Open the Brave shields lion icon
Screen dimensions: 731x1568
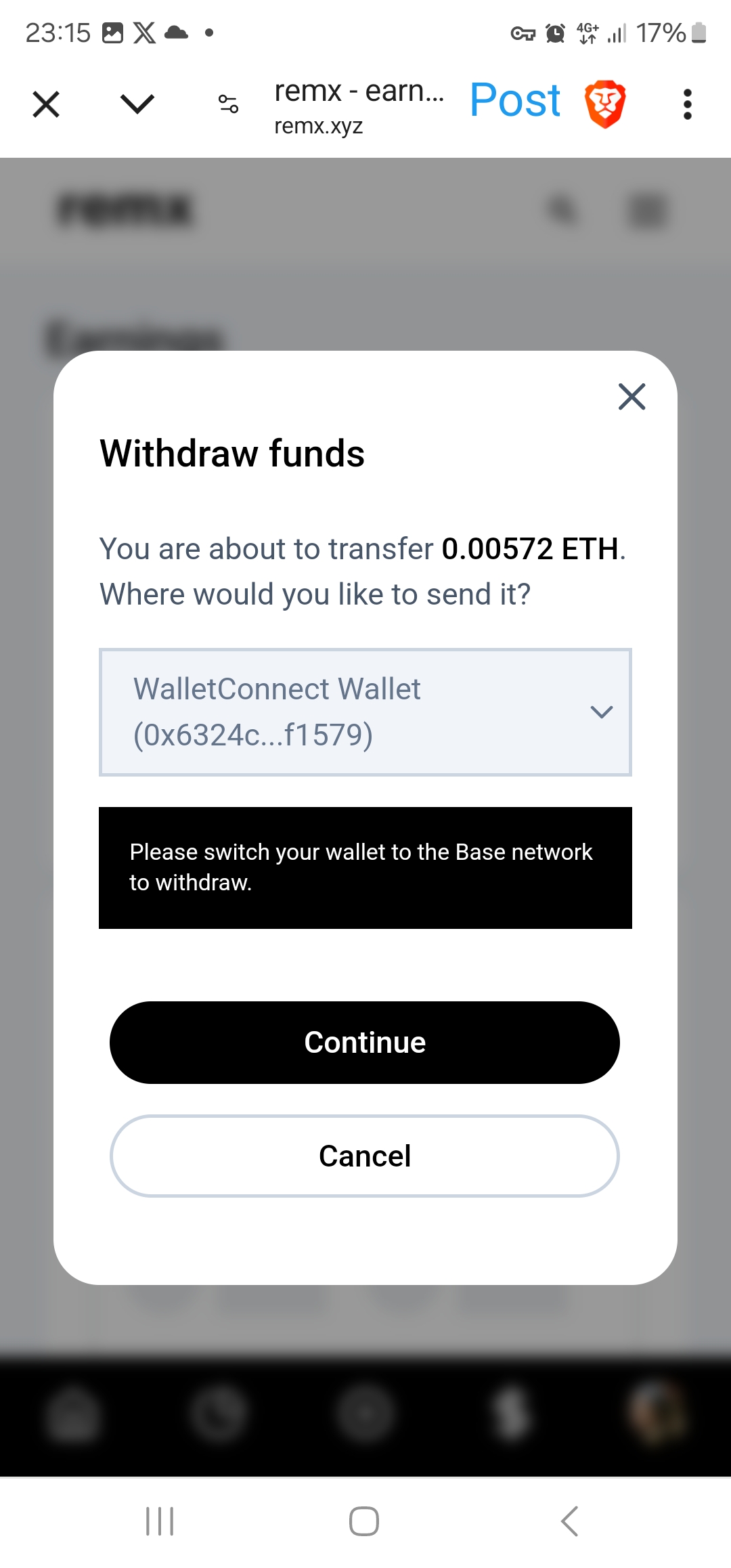pos(605,104)
